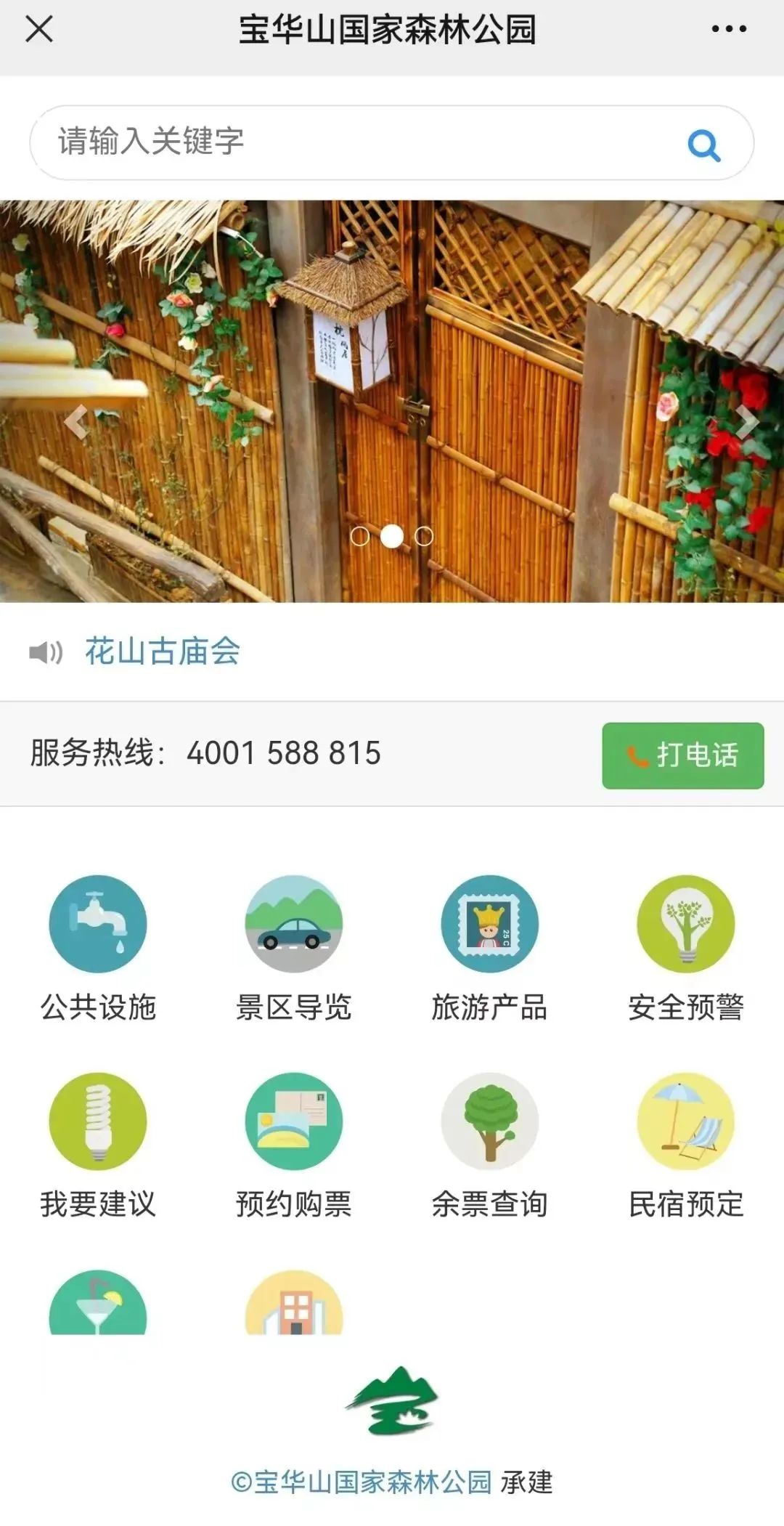Browse 旅游产品
The image size is (784, 1526).
pyautogui.click(x=489, y=949)
